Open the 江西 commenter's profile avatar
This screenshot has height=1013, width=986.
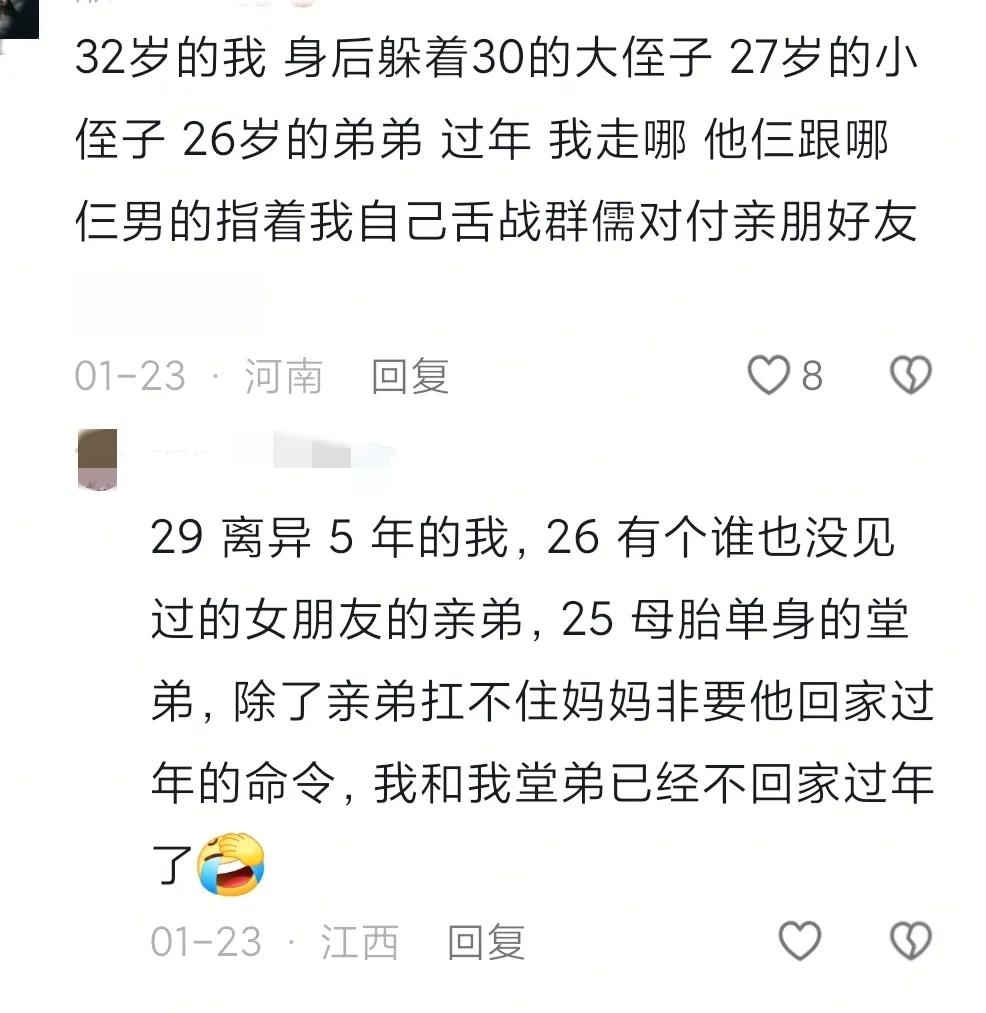click(97, 459)
